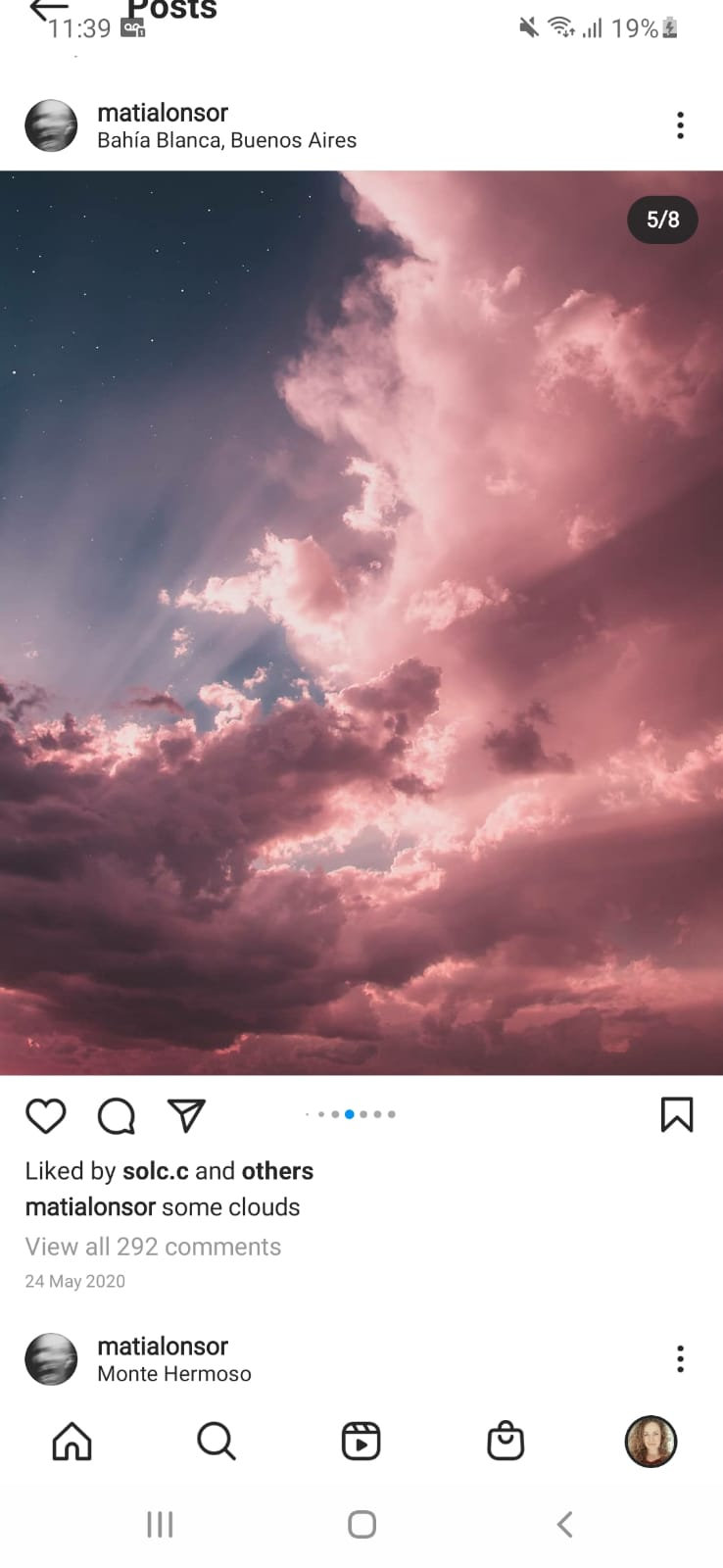
Task: Share the cloud post via send icon
Action: pyautogui.click(x=186, y=1114)
